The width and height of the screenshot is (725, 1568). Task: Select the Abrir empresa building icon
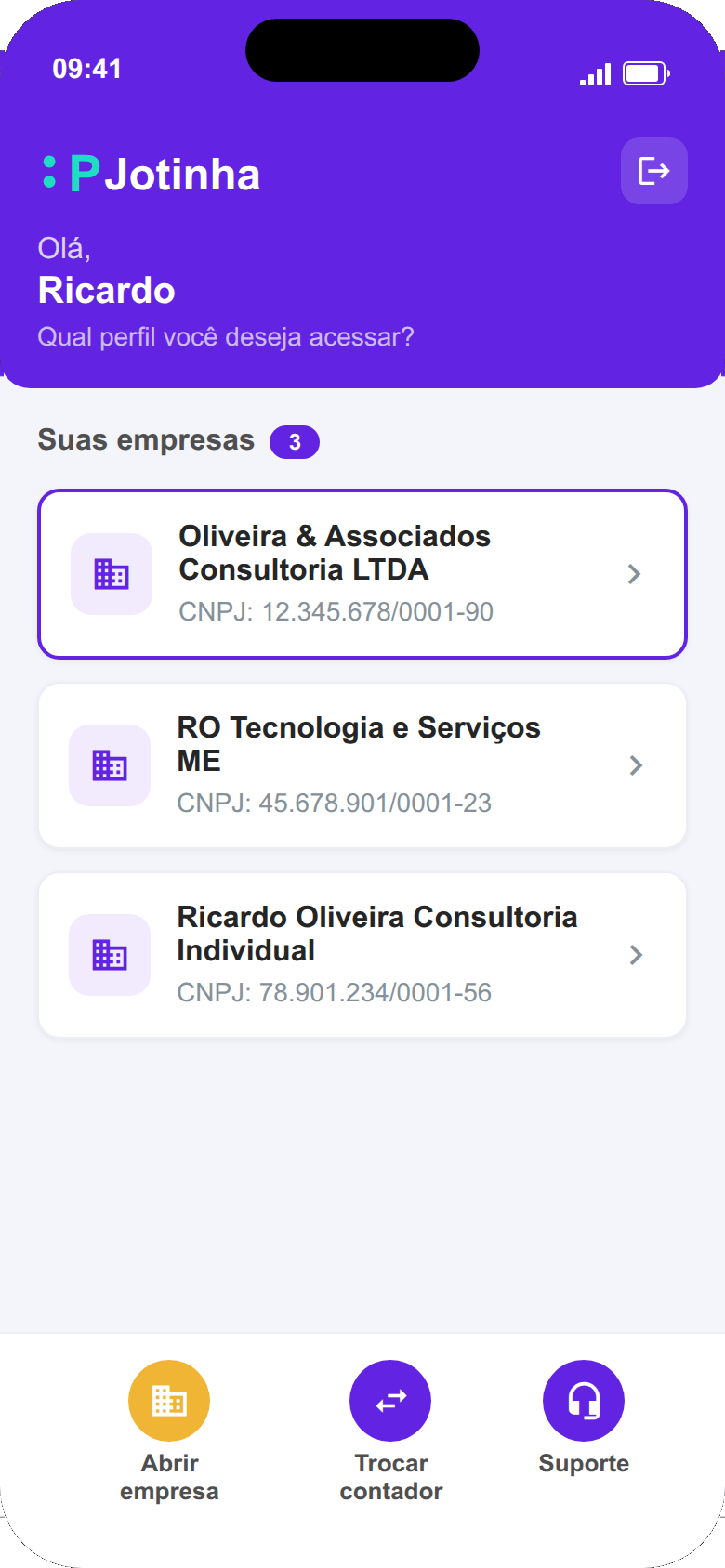(x=169, y=1400)
